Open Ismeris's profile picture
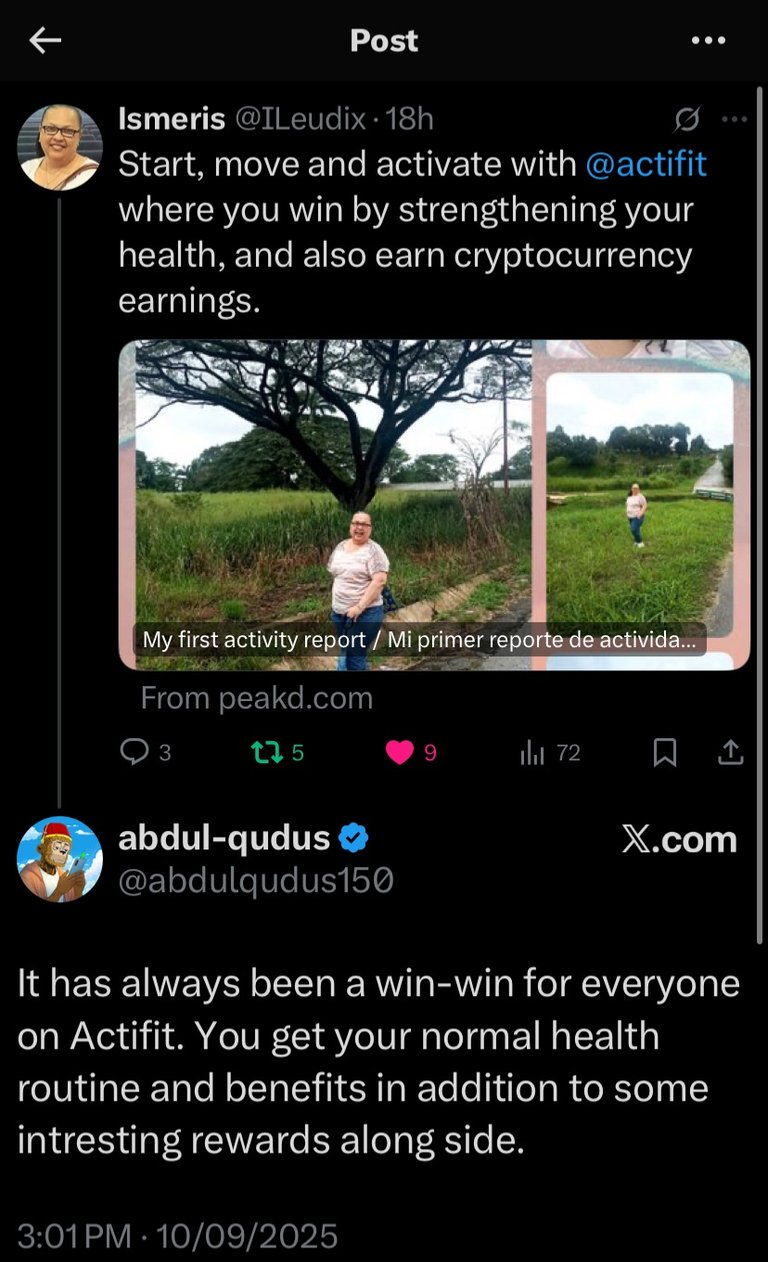 (x=60, y=147)
